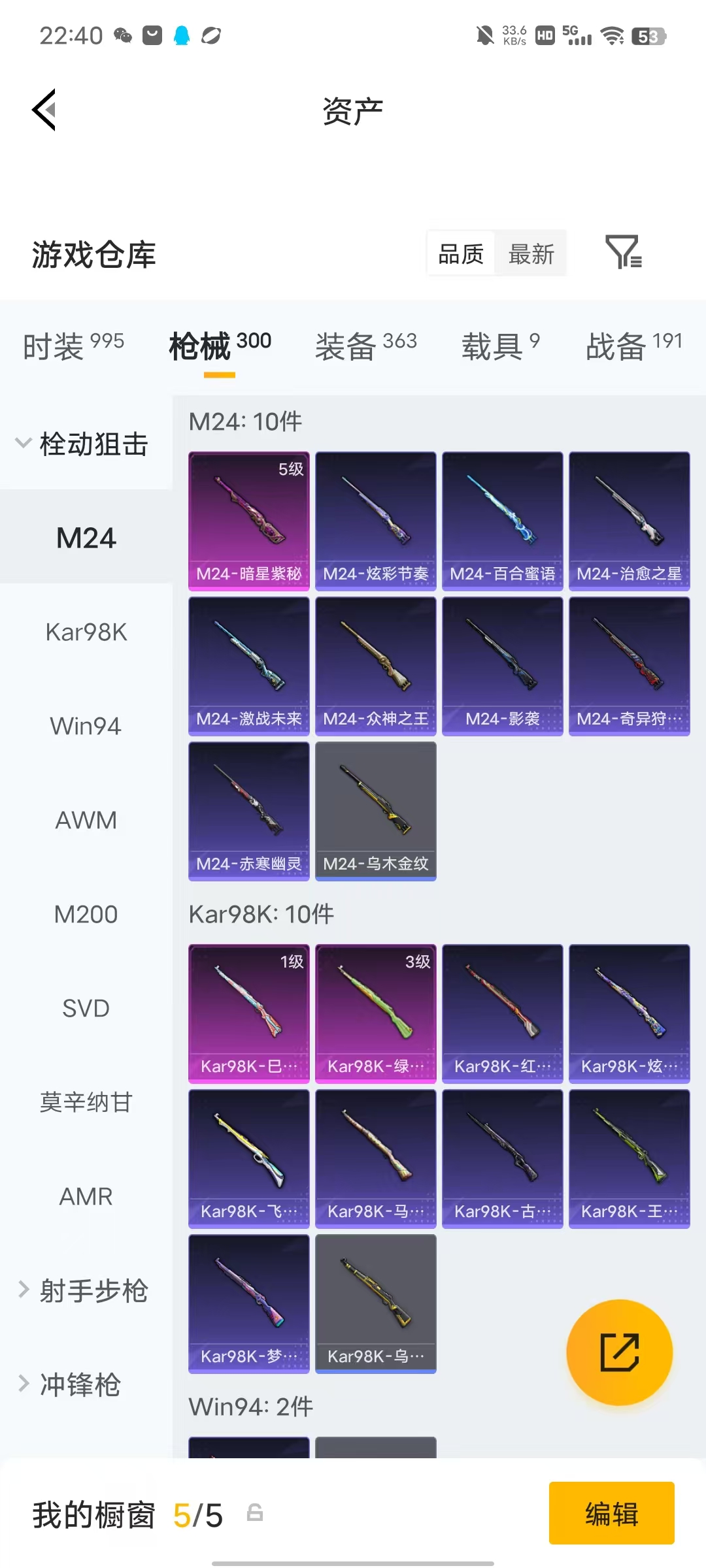Screen dimensions: 706x1568
Task: Switch to the 装备 tab
Action: (x=366, y=346)
